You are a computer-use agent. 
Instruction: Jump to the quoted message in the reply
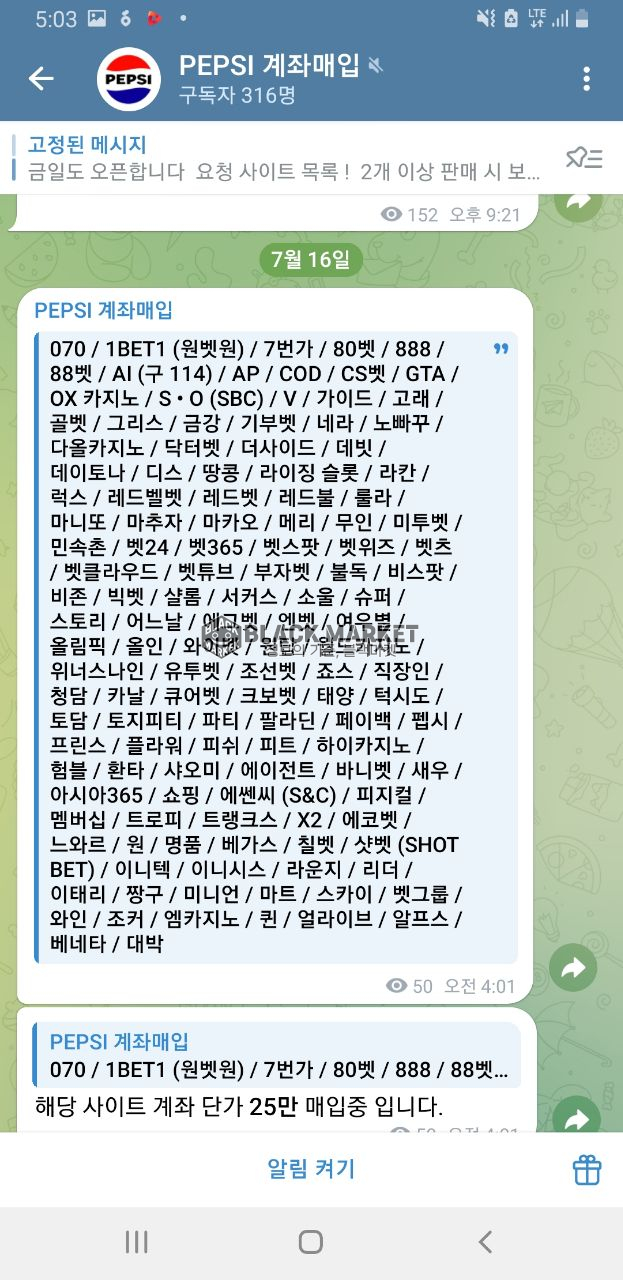click(276, 1055)
